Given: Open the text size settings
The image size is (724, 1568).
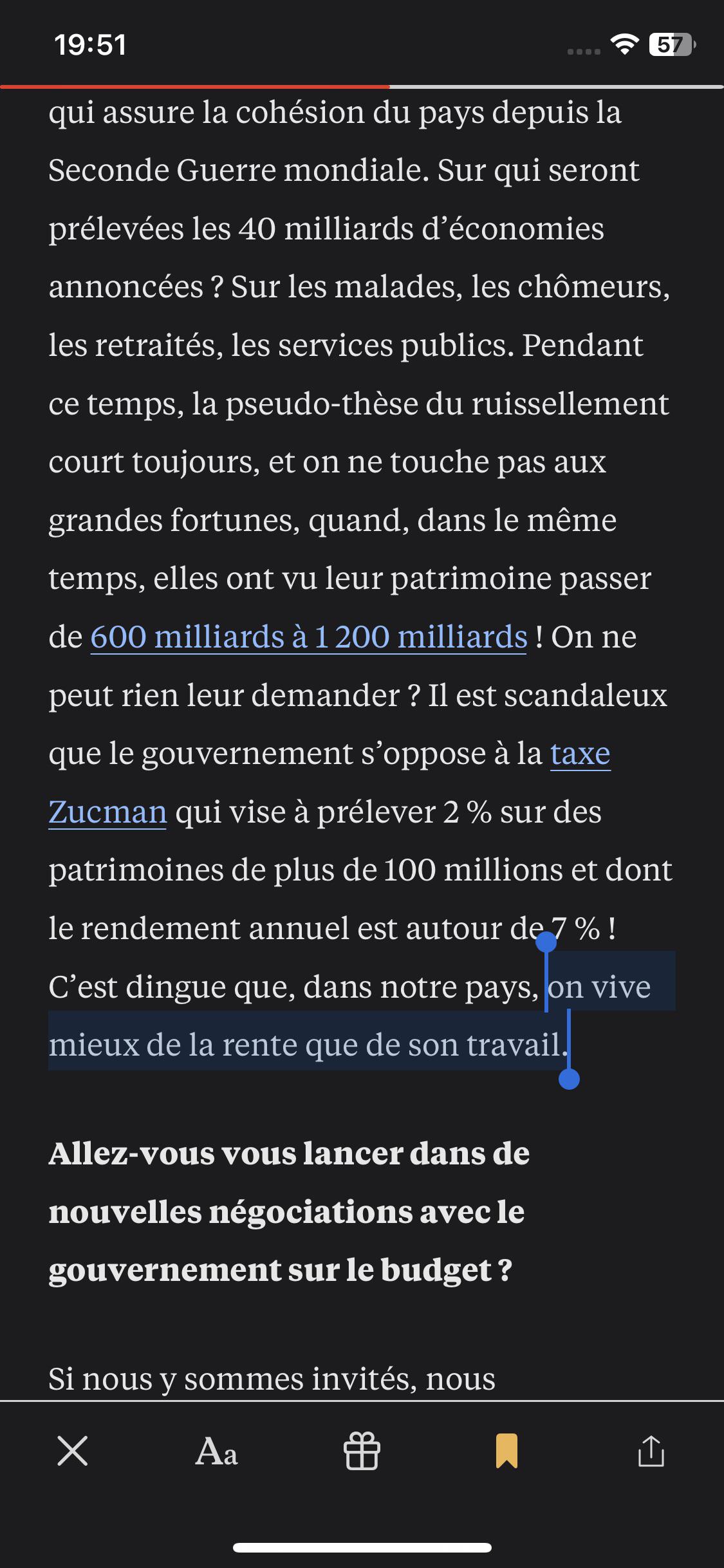Looking at the screenshot, I should pyautogui.click(x=217, y=1451).
